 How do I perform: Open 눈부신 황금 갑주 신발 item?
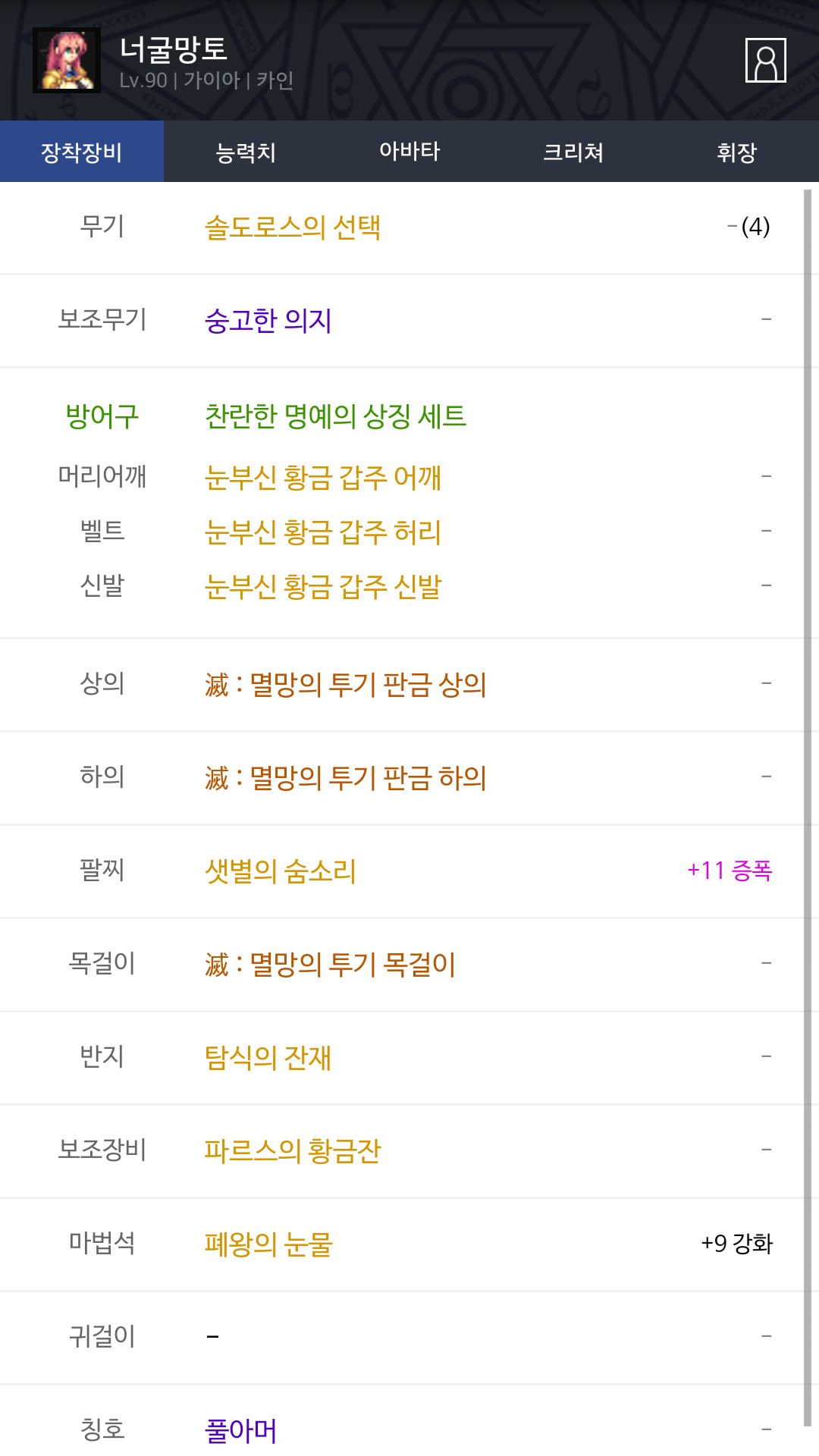323,587
